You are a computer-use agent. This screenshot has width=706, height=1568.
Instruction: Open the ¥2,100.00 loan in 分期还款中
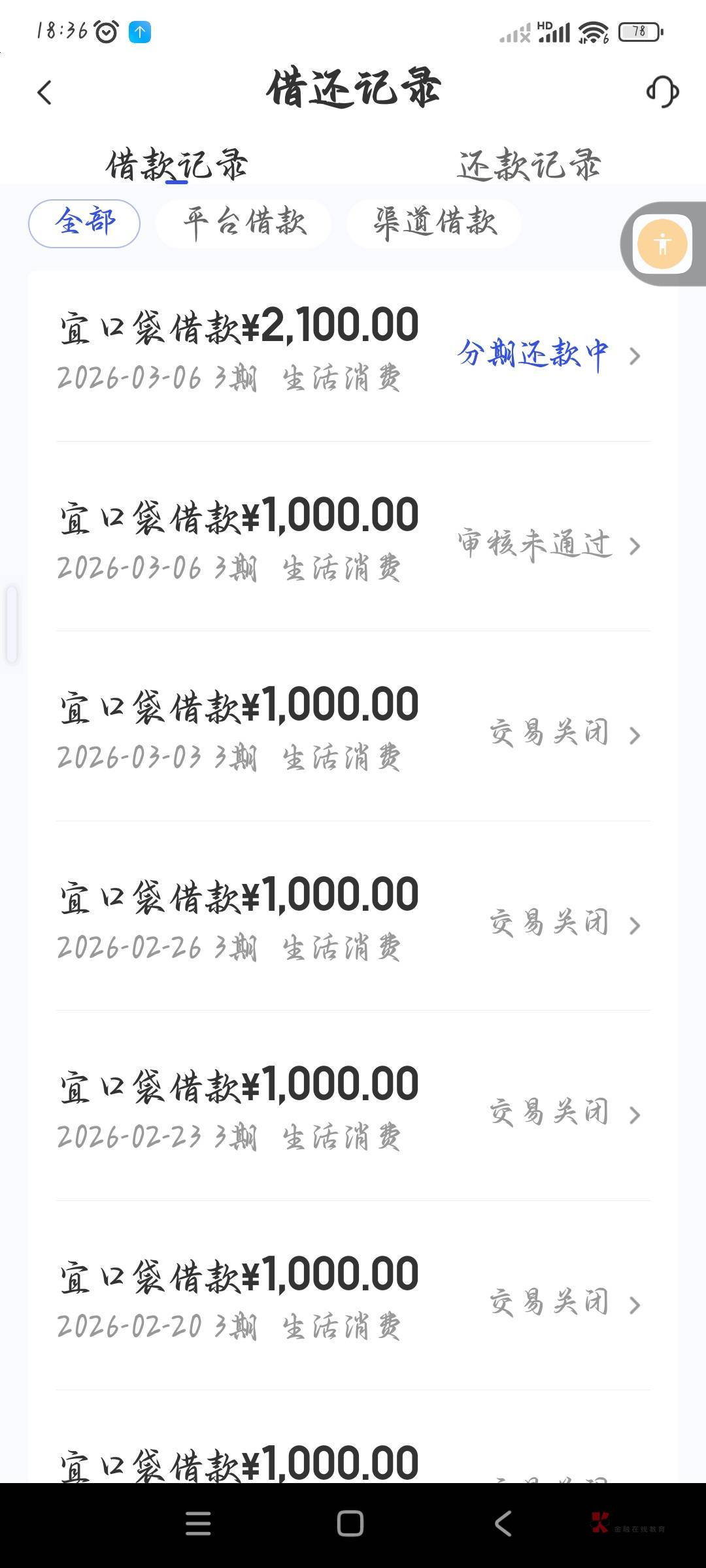coord(353,350)
